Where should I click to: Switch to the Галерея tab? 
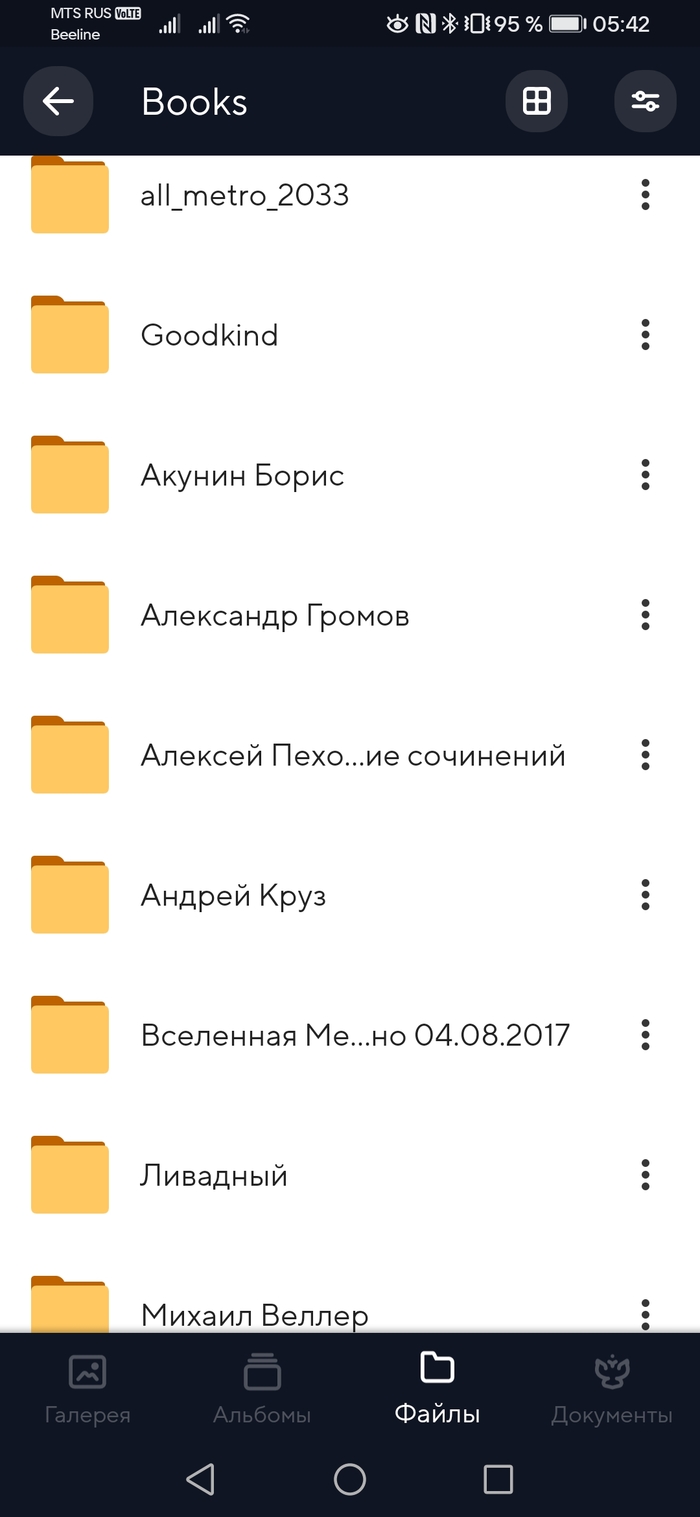(x=87, y=1387)
